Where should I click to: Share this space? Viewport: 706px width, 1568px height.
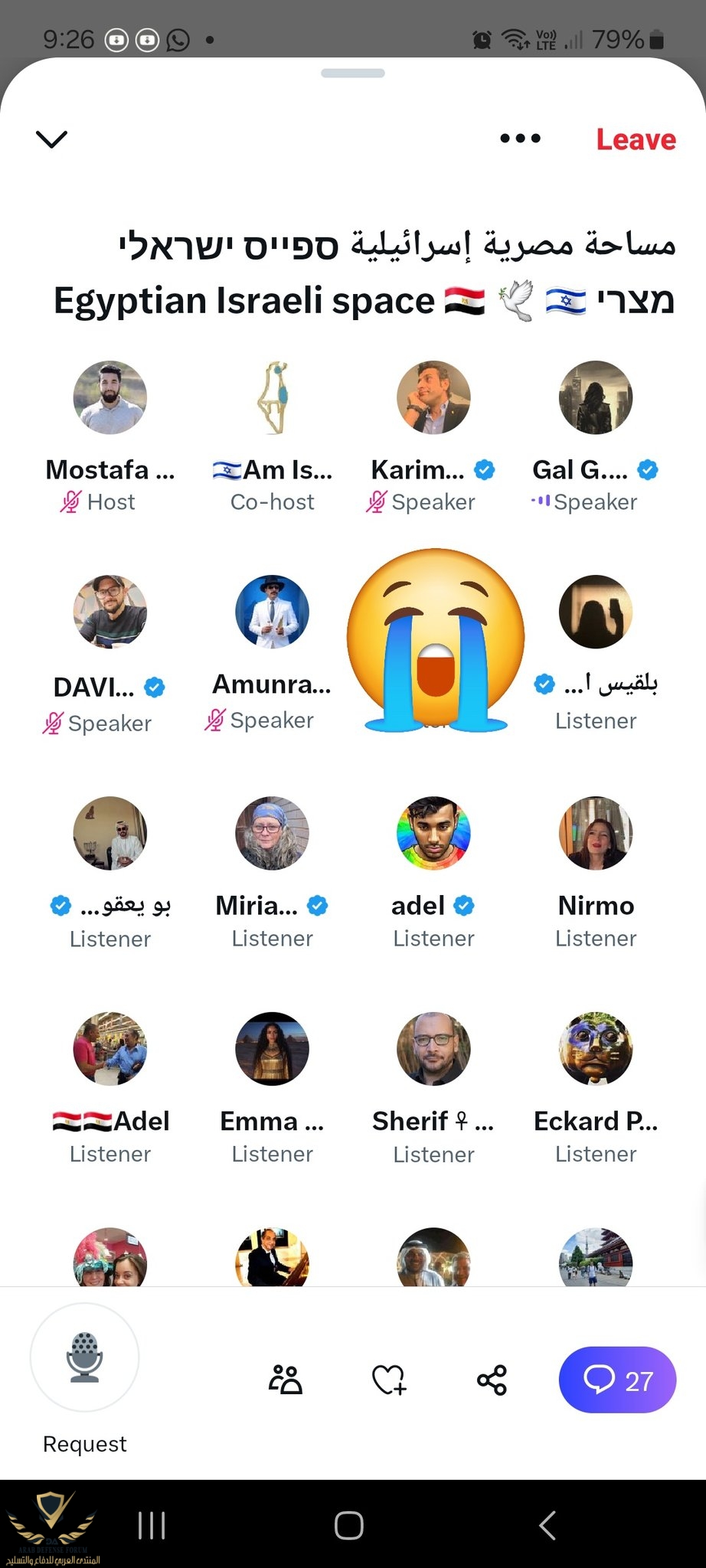pos(492,1380)
